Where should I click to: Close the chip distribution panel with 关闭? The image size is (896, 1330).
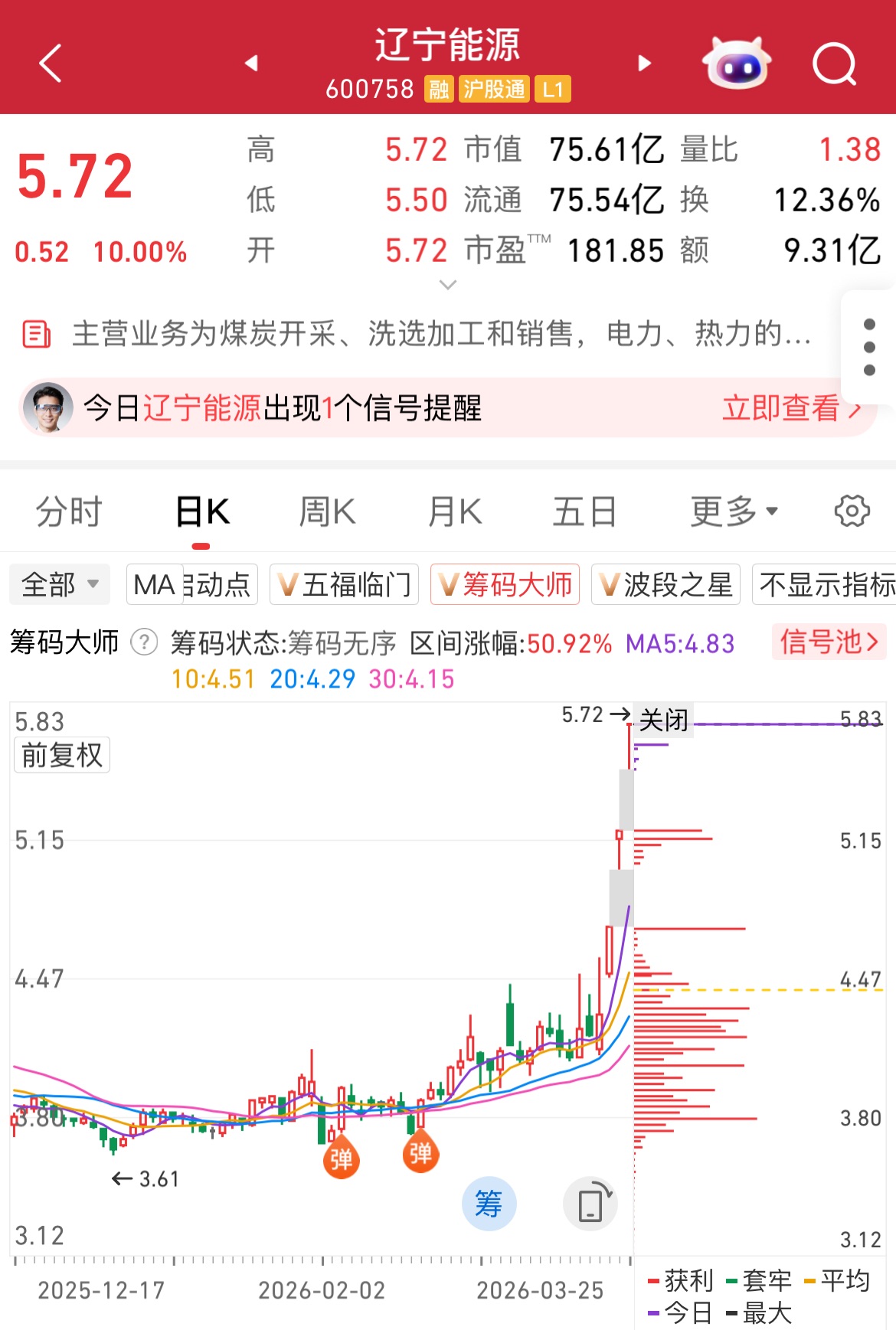pos(664,720)
